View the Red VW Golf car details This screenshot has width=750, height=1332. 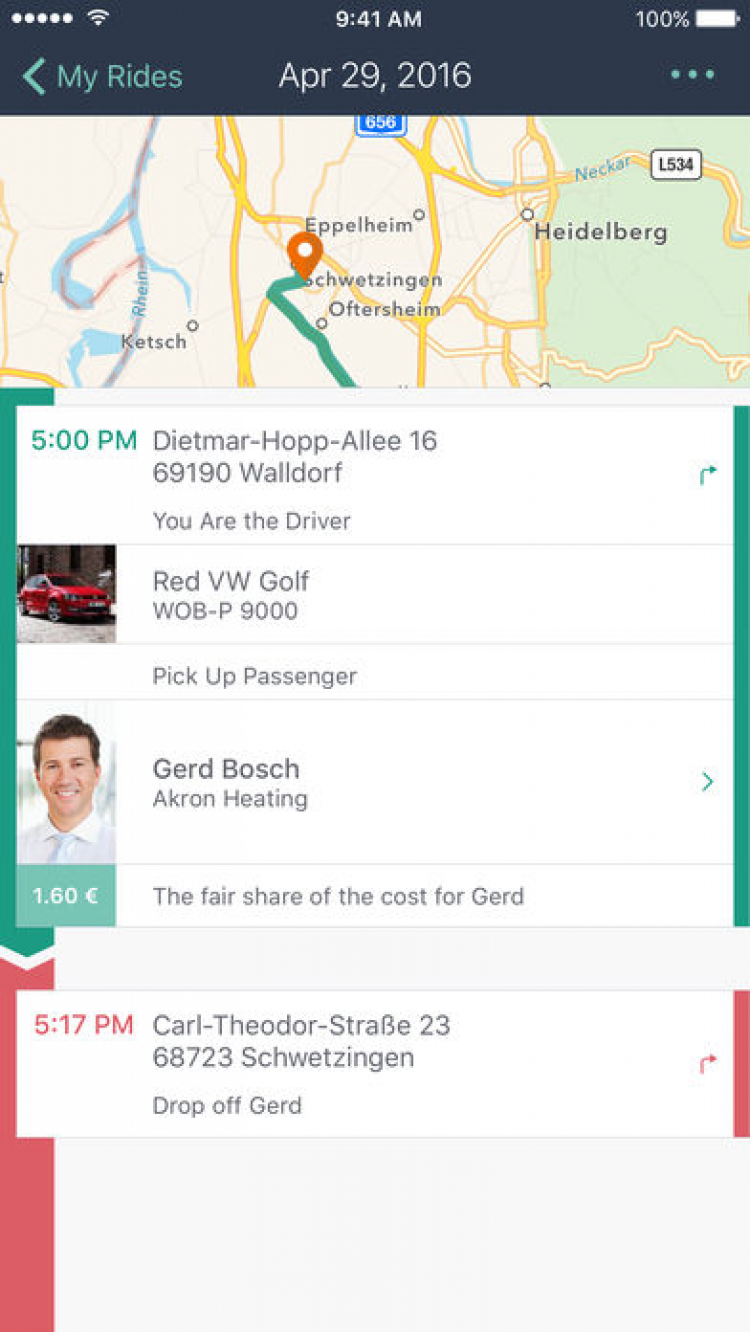click(230, 594)
